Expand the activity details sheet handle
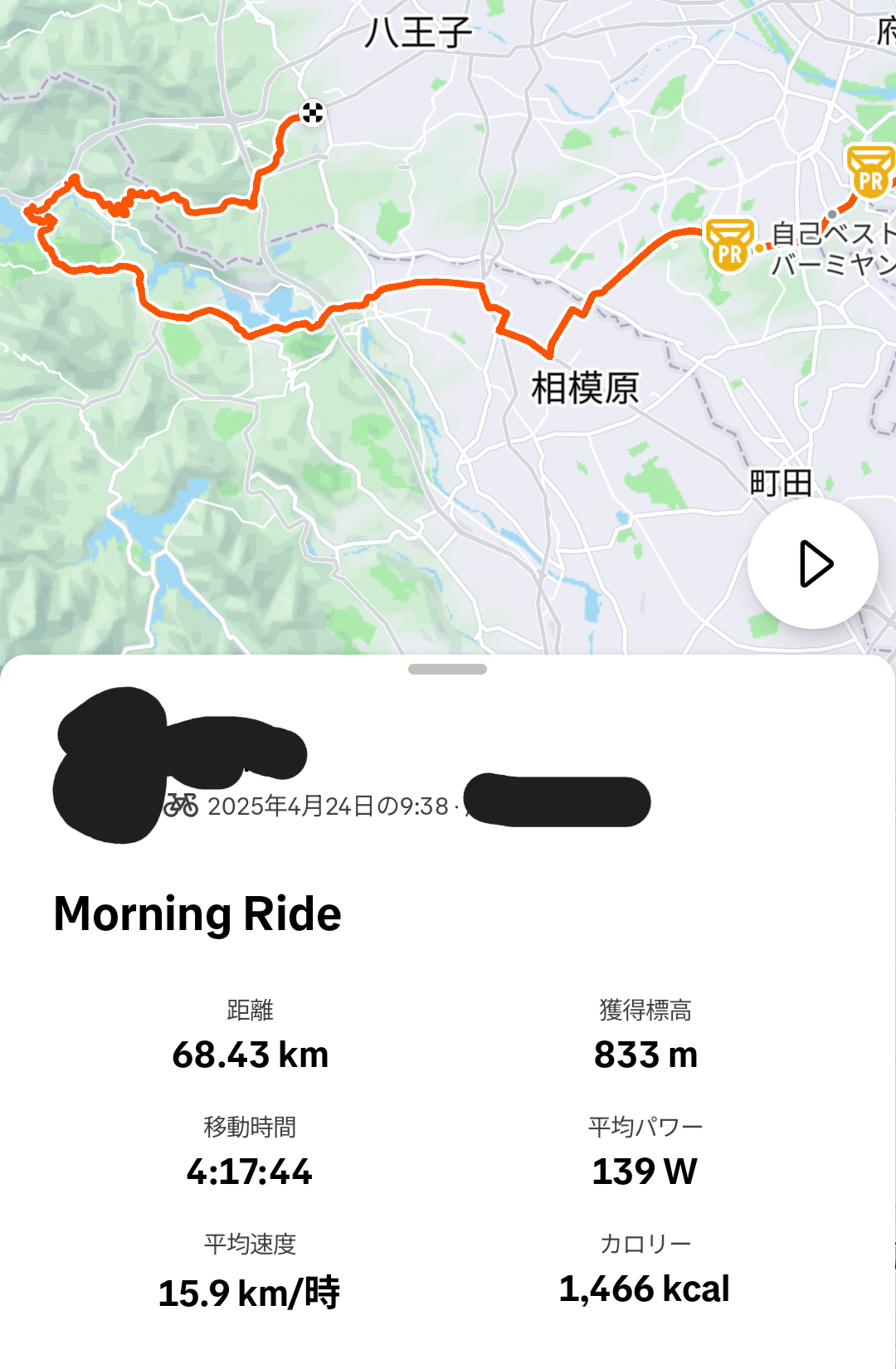This screenshot has height=1369, width=896. pos(447,670)
